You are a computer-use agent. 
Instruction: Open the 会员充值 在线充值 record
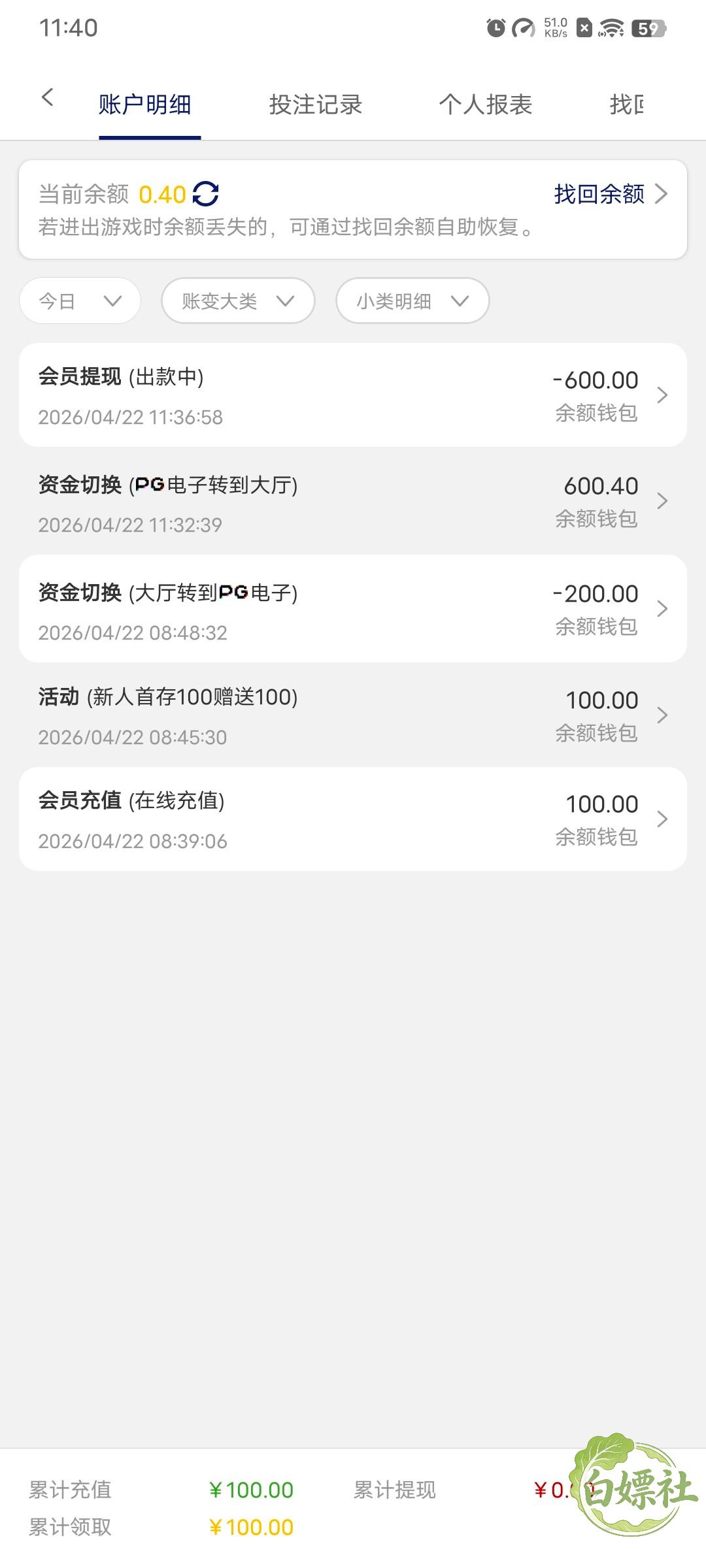[x=353, y=819]
